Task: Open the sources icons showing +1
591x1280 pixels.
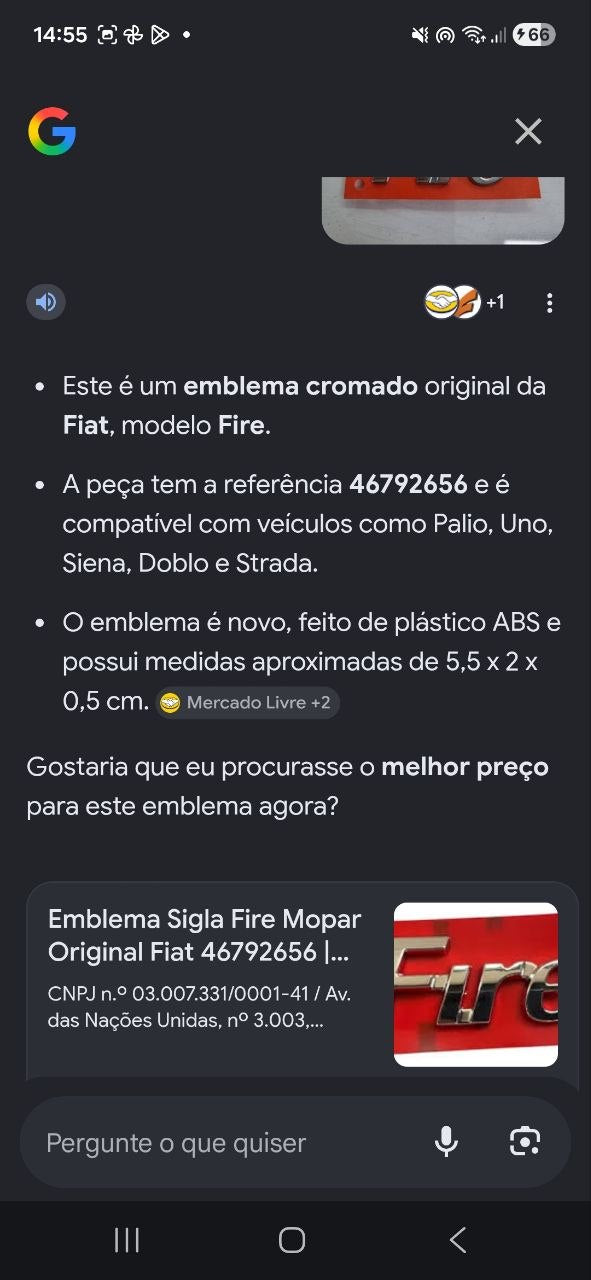Action: pyautogui.click(x=465, y=302)
